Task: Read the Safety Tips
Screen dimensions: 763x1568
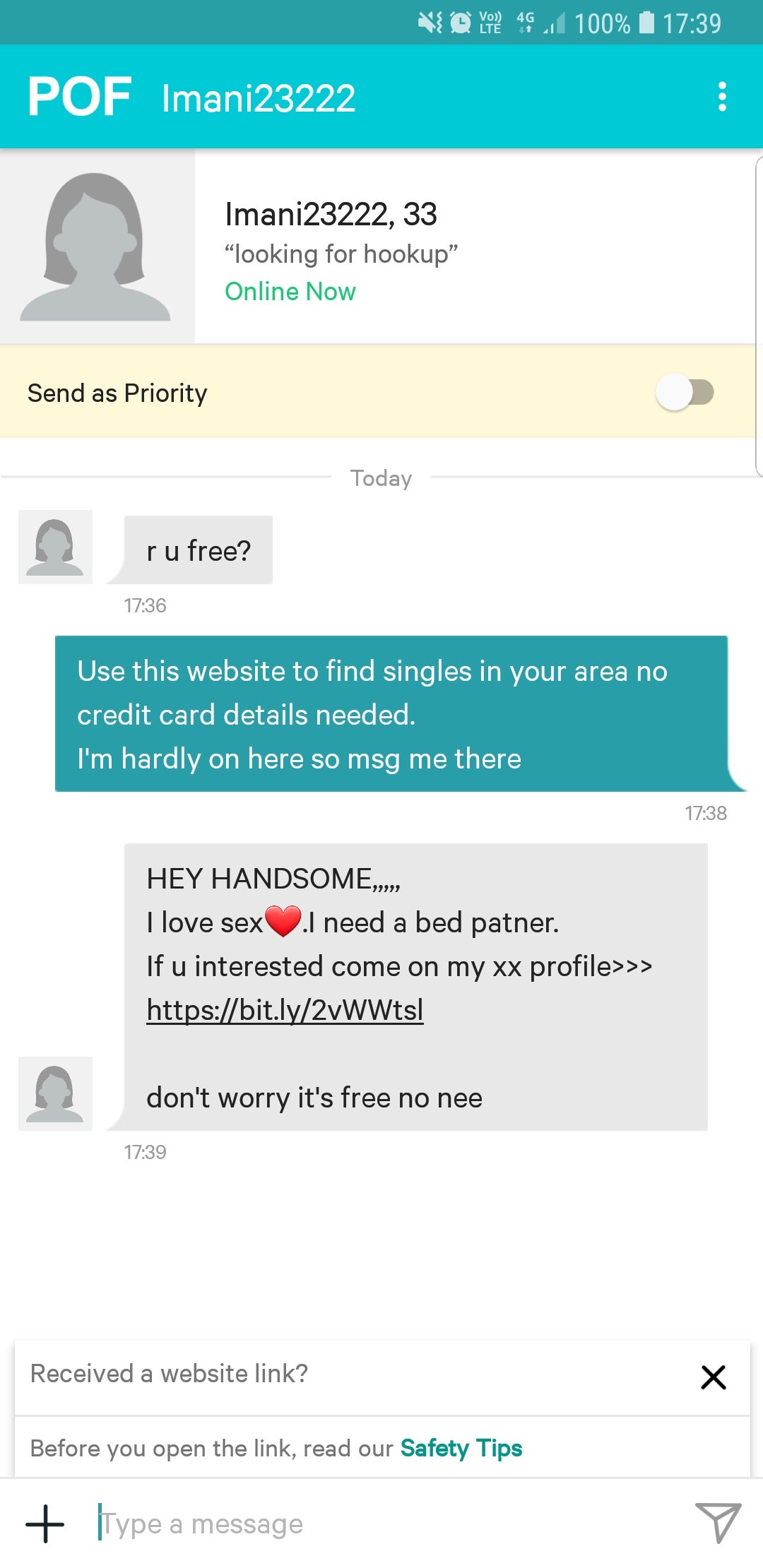Action: point(461,1449)
